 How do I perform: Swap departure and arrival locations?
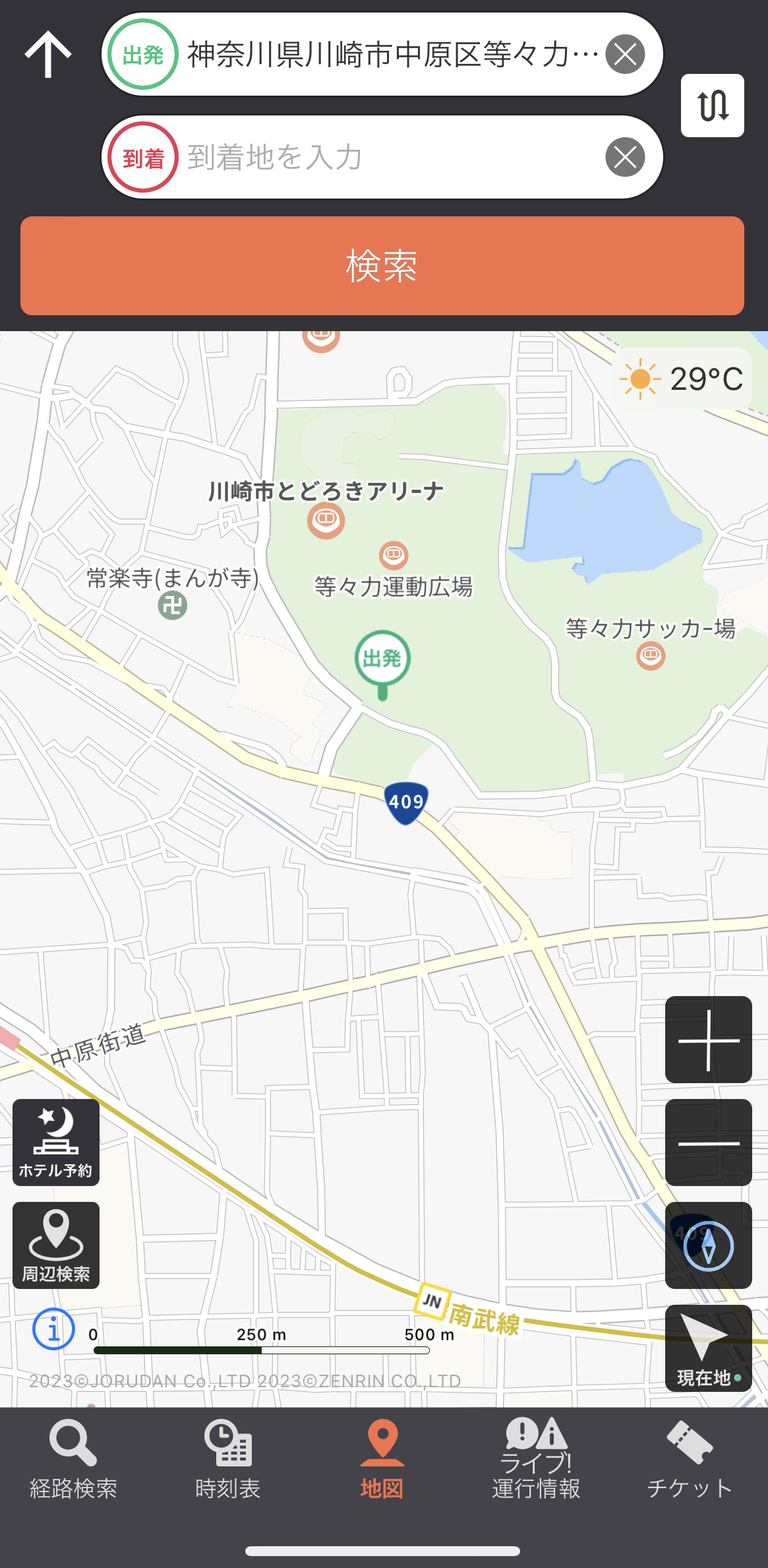click(x=713, y=106)
